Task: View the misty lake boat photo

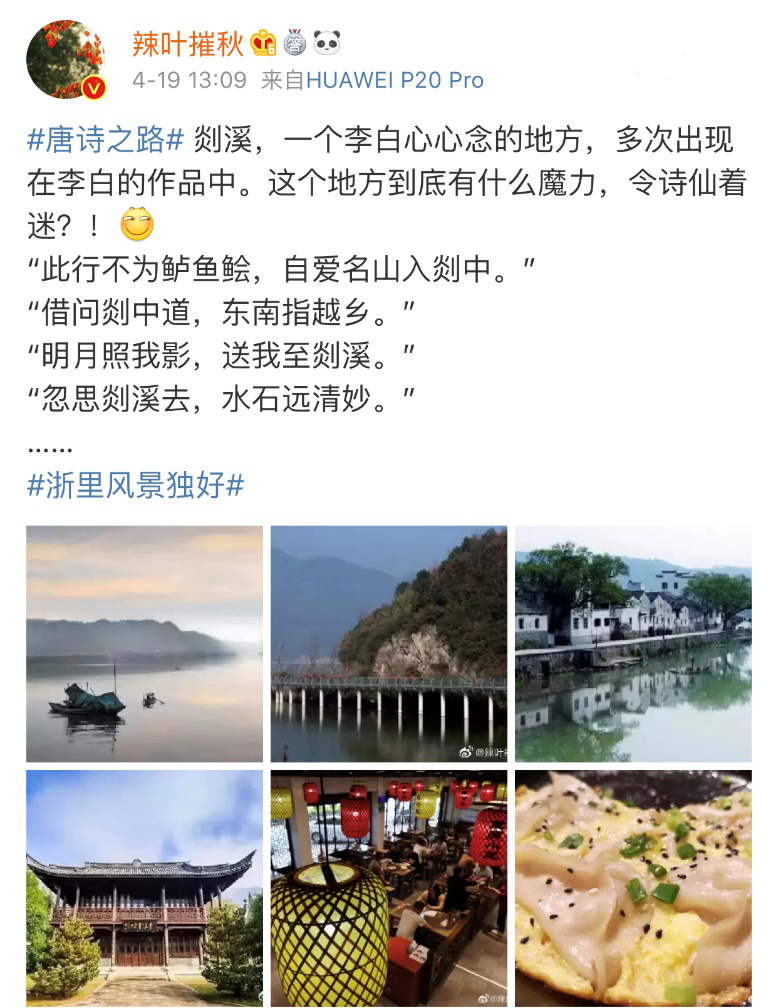Action: coord(144,644)
